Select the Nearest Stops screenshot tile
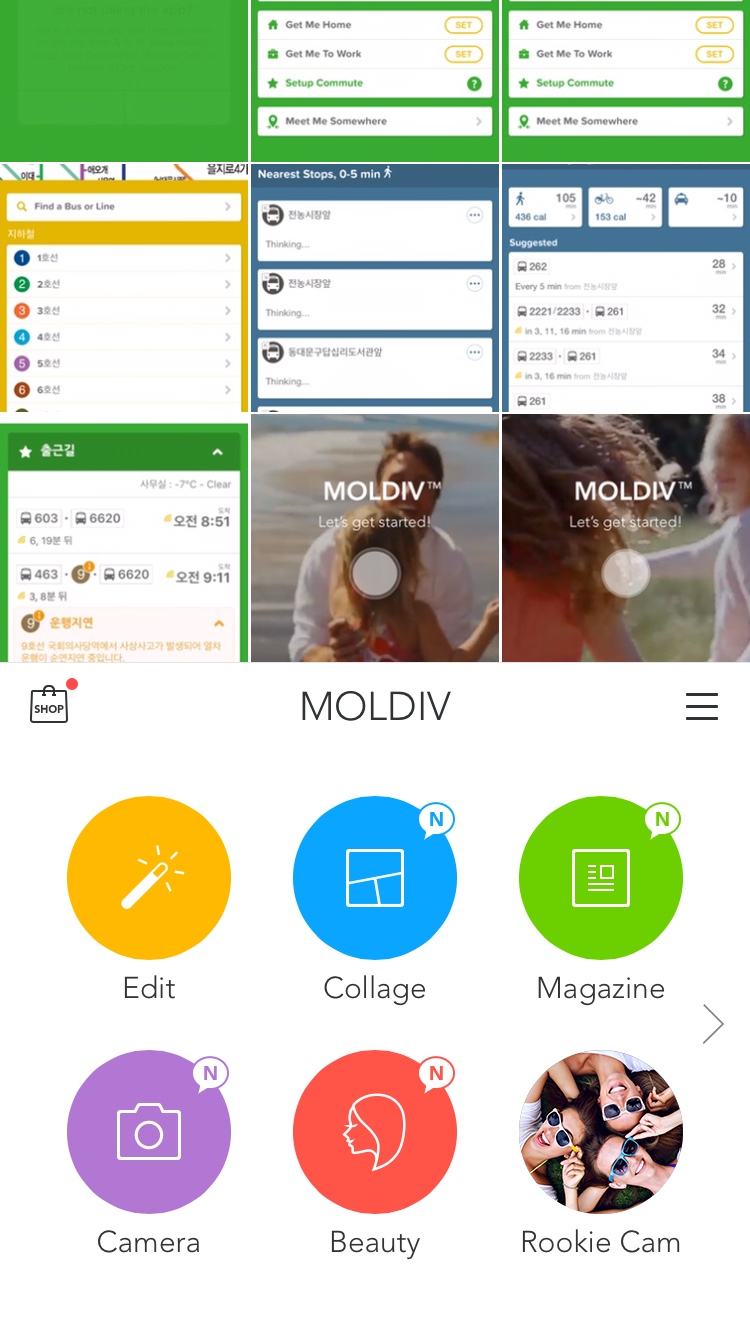750x1334 pixels. pyautogui.click(x=375, y=288)
